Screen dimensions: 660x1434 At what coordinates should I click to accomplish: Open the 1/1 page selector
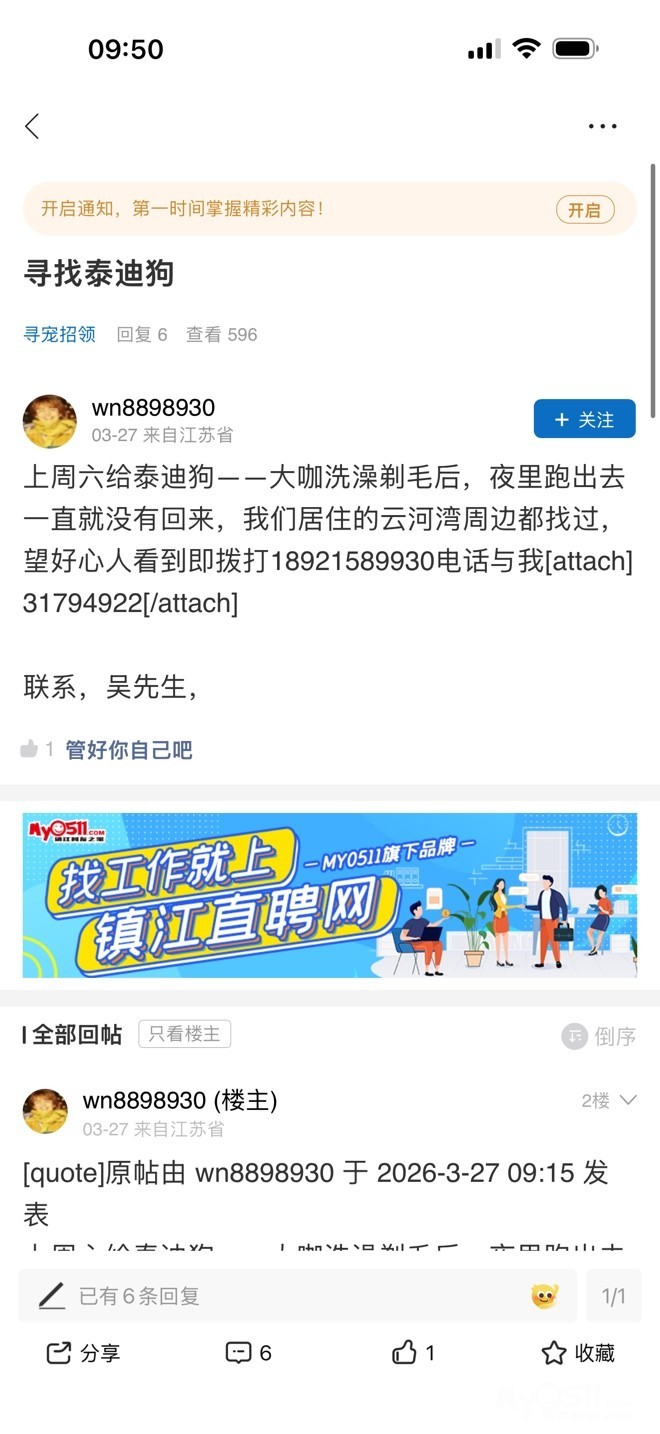(613, 1296)
